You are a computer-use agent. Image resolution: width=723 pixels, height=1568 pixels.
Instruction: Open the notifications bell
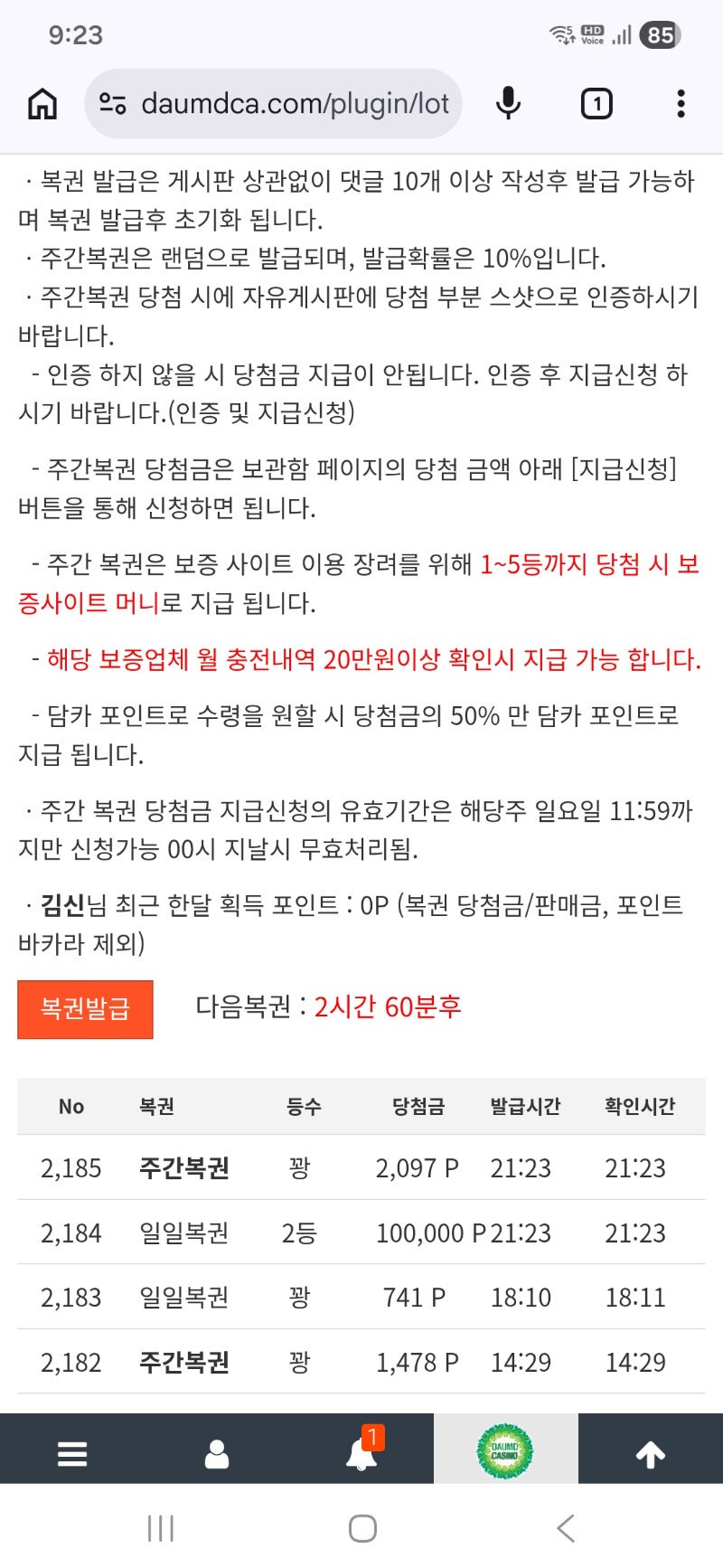361,1453
